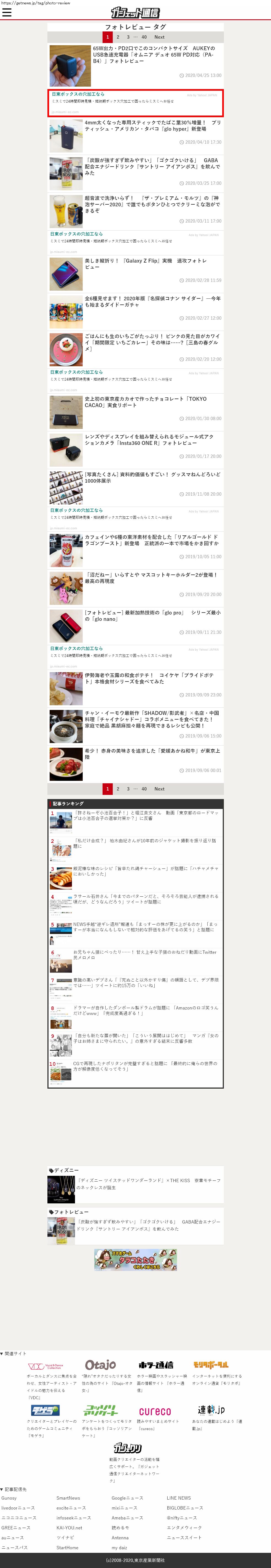Visit the 連載.jp related site
Image resolution: width=271 pixels, height=1568 pixels.
211,1410
